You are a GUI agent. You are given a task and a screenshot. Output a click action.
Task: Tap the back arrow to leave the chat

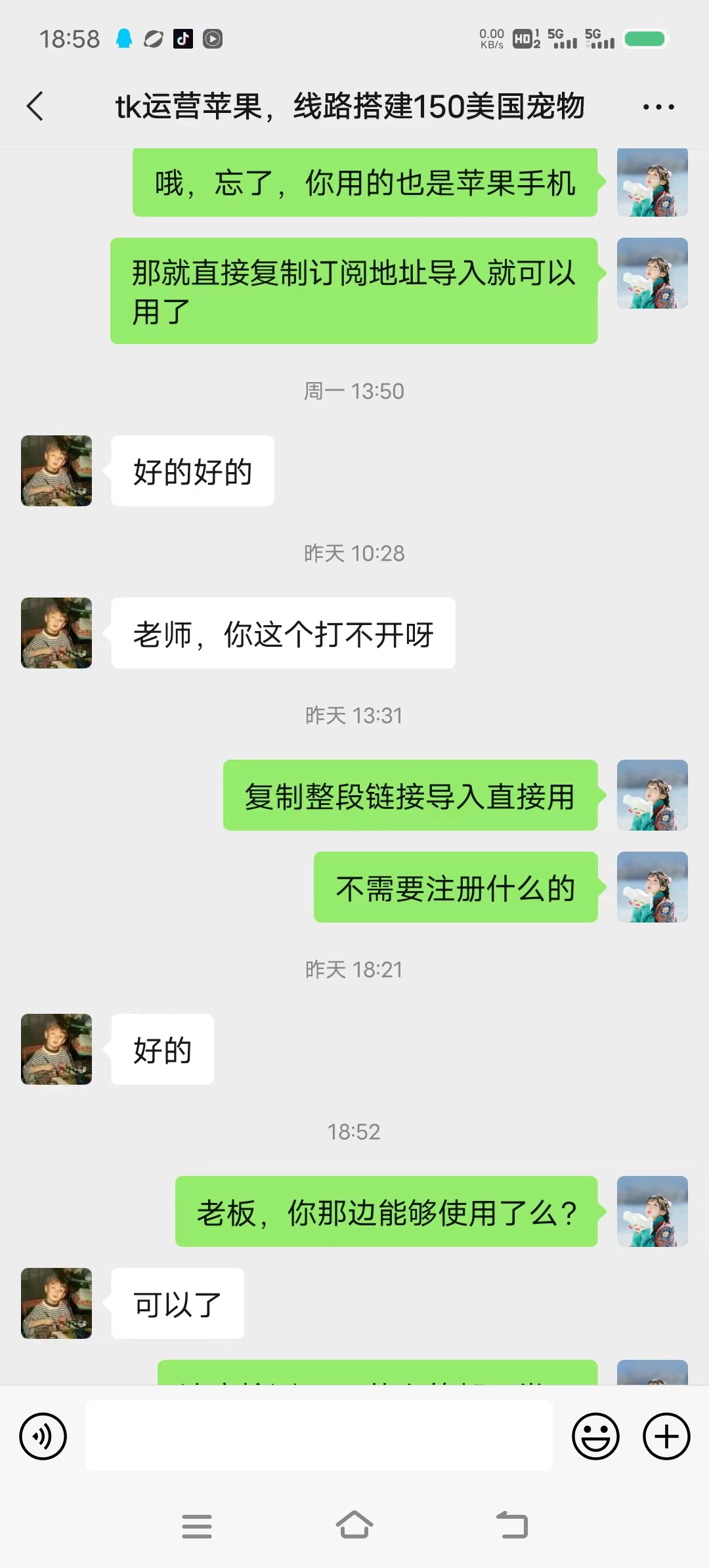[35, 105]
